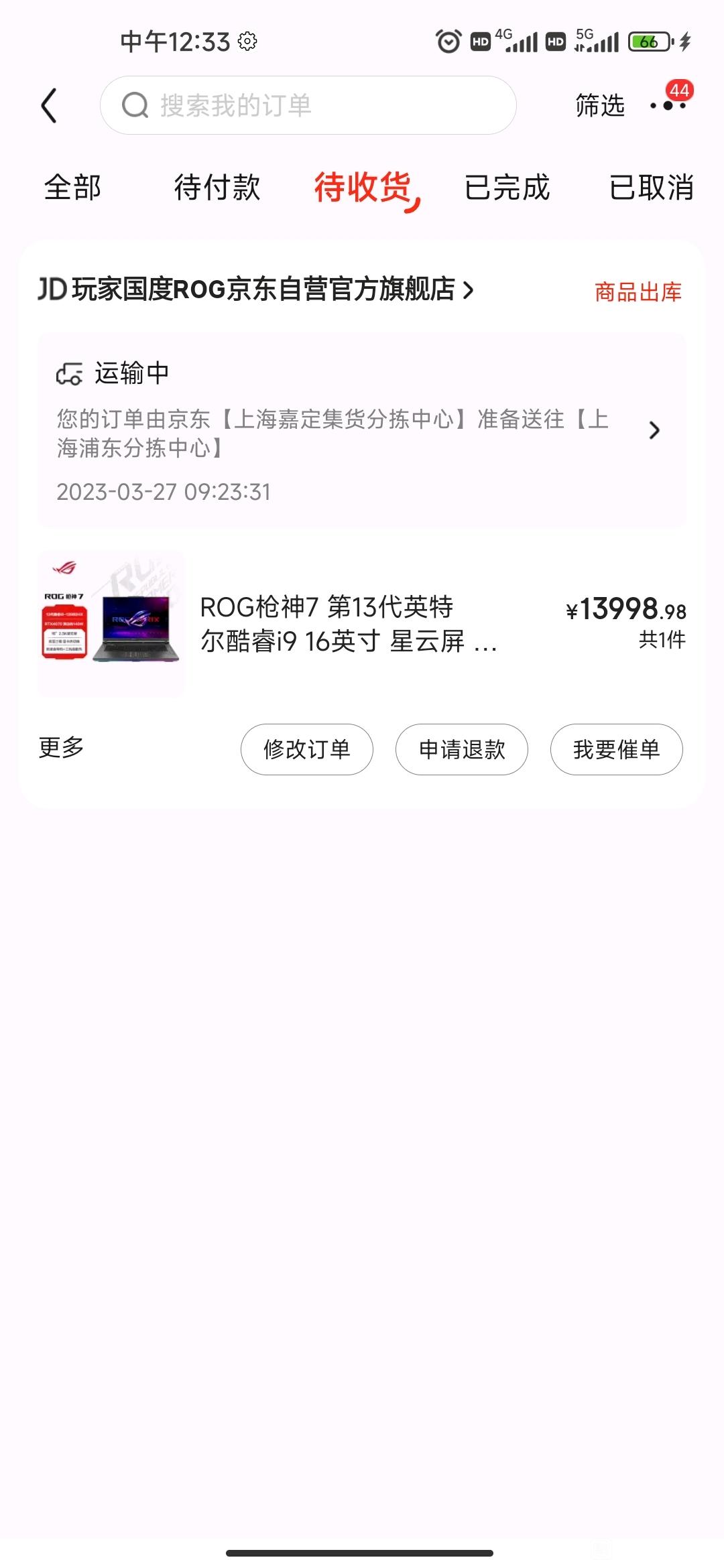
Task: Switch to the 全部 tab
Action: pos(72,187)
